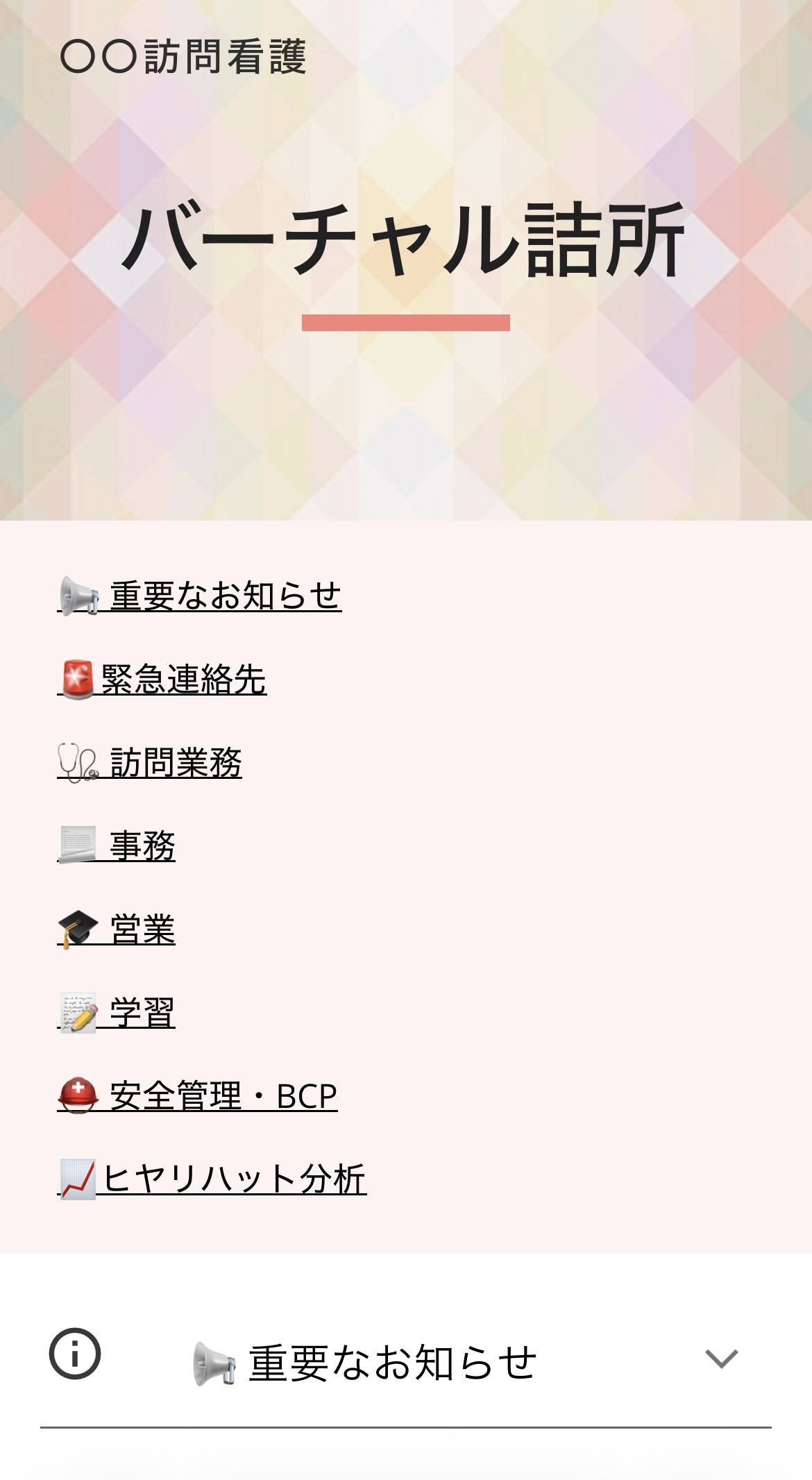Open the 重要なお知らせ link in the list
The image size is (812, 1480).
click(x=199, y=596)
